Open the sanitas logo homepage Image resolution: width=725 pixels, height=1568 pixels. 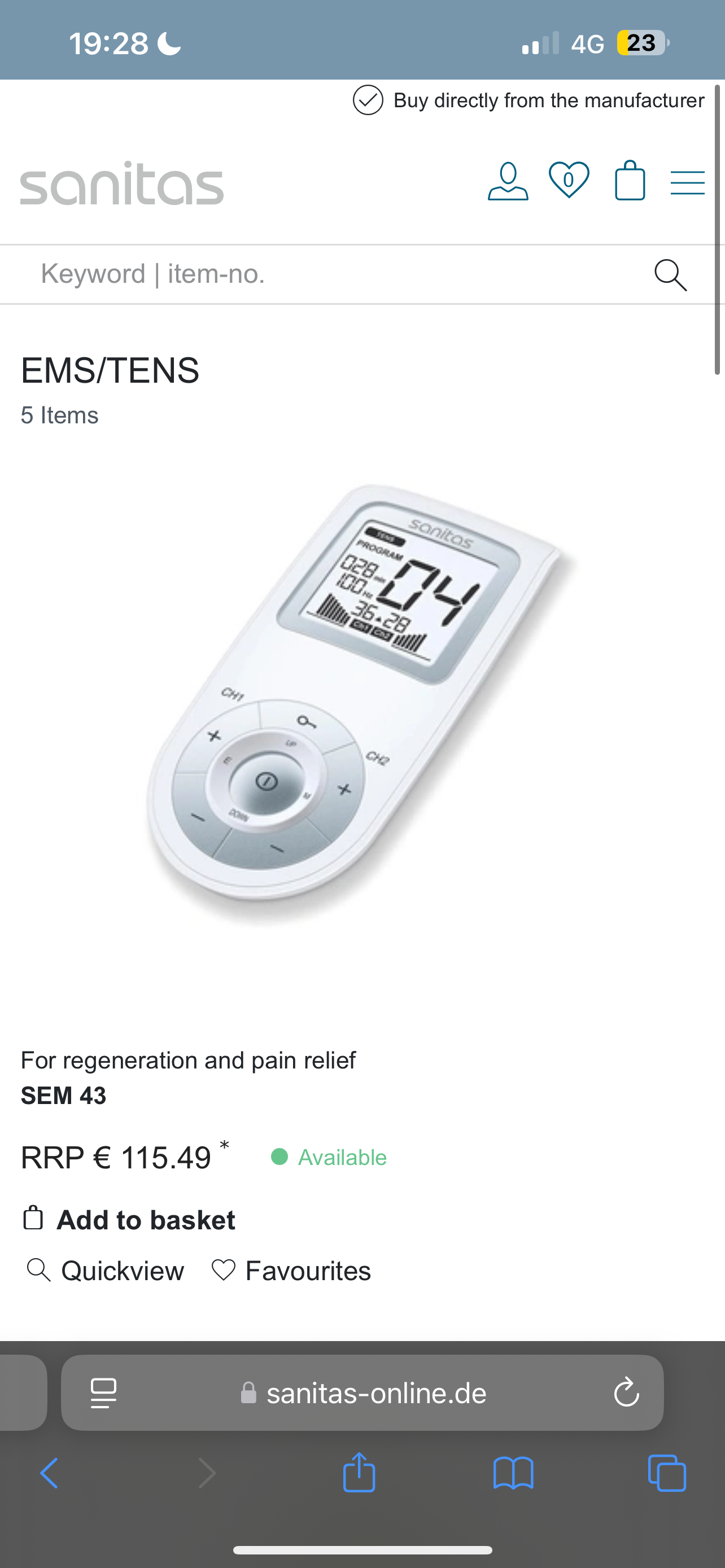[x=122, y=183]
